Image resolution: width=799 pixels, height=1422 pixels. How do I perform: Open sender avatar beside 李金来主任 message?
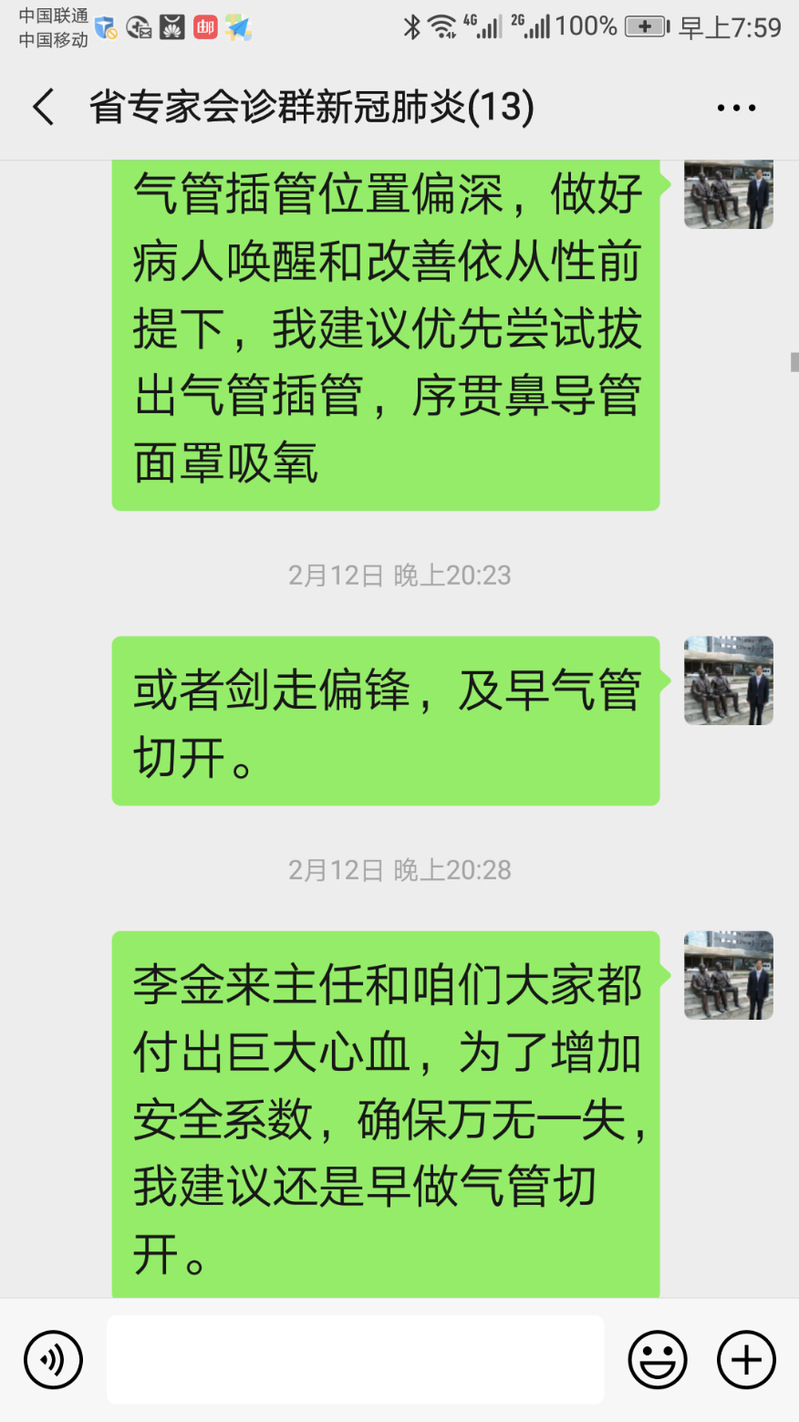(x=728, y=975)
